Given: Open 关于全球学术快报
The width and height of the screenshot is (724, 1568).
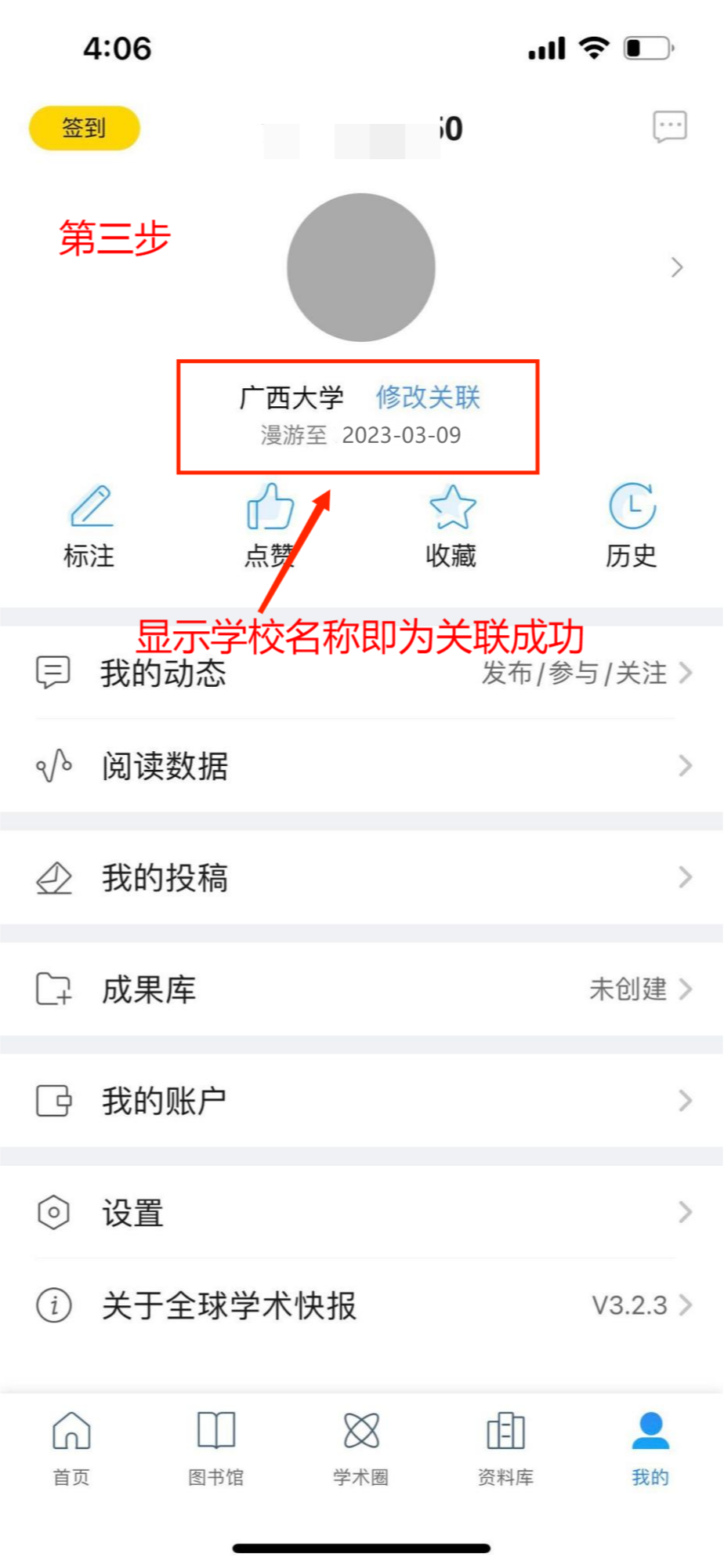Looking at the screenshot, I should [360, 1305].
